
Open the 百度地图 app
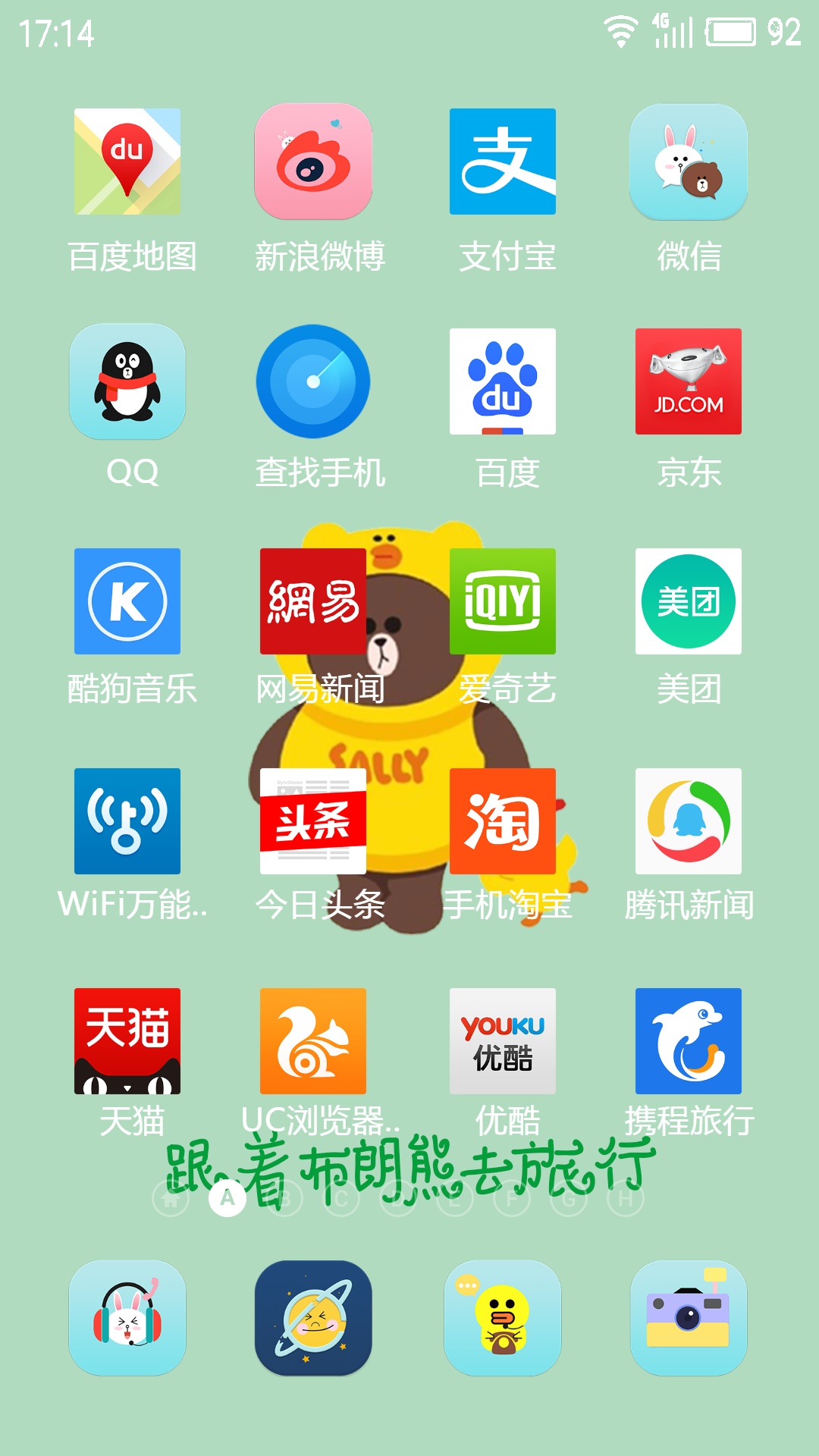coord(127,162)
